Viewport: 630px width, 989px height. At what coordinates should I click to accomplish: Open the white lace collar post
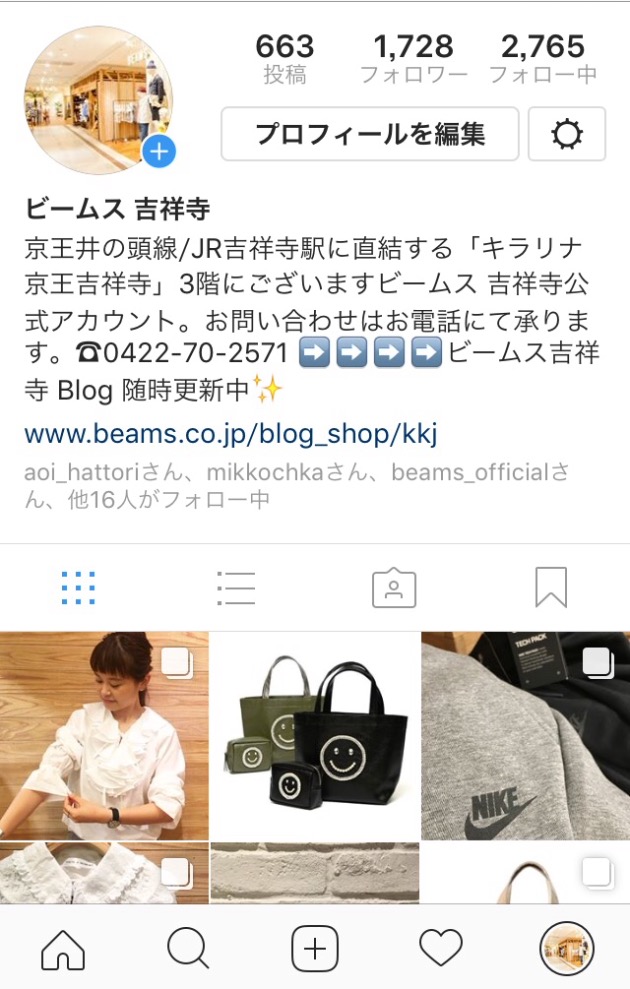click(x=104, y=874)
